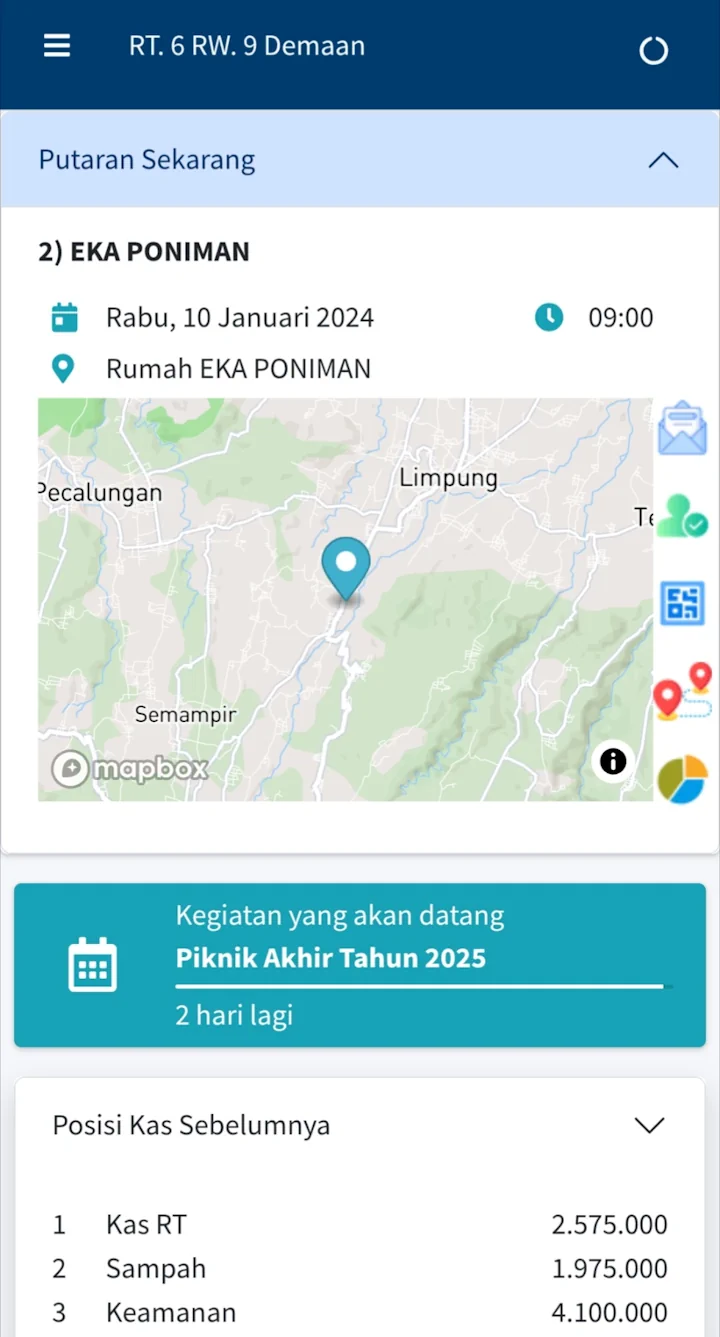The height and width of the screenshot is (1337, 720).
Task: Tap the refresh circle icon
Action: click(653, 50)
